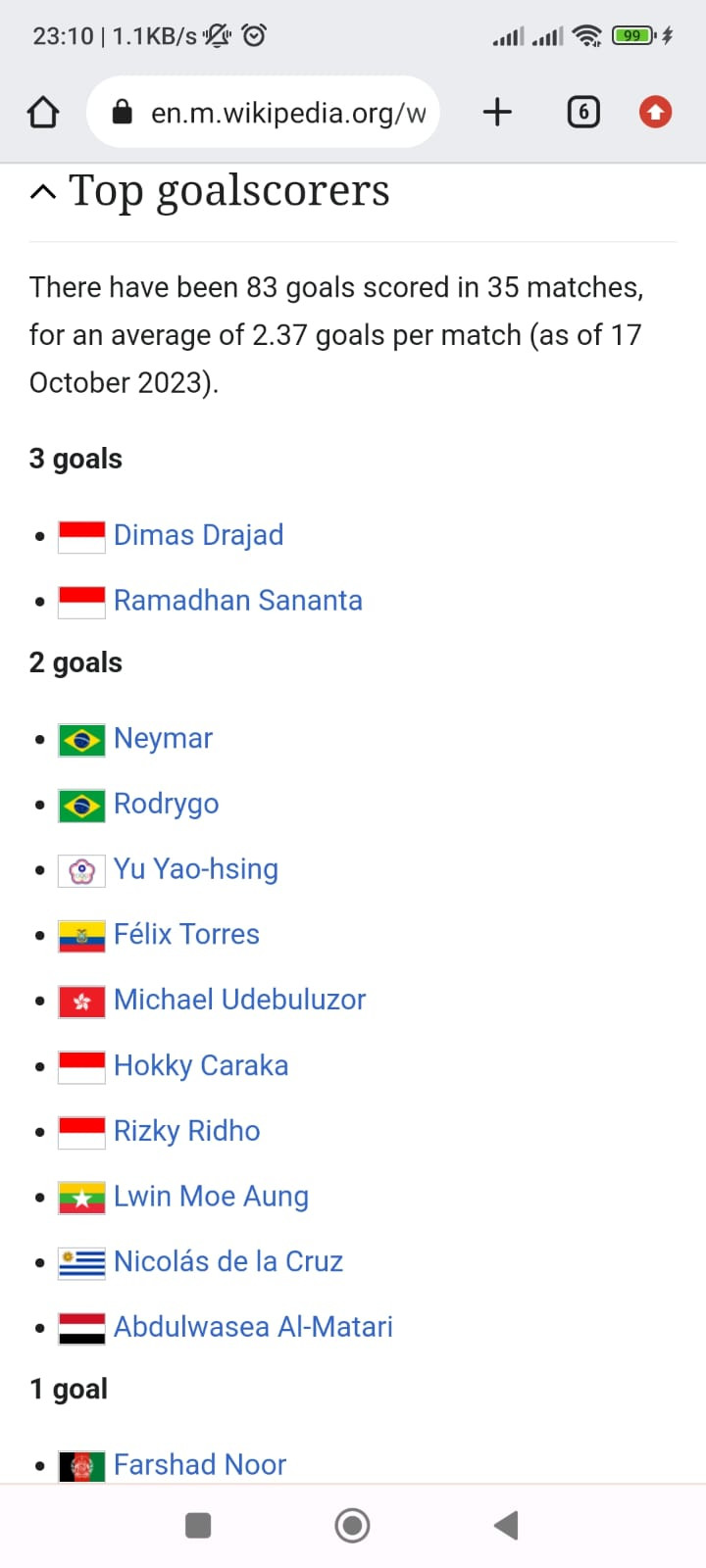706x1568 pixels.
Task: Open Dimas Drajad's article link
Action: 198,535
